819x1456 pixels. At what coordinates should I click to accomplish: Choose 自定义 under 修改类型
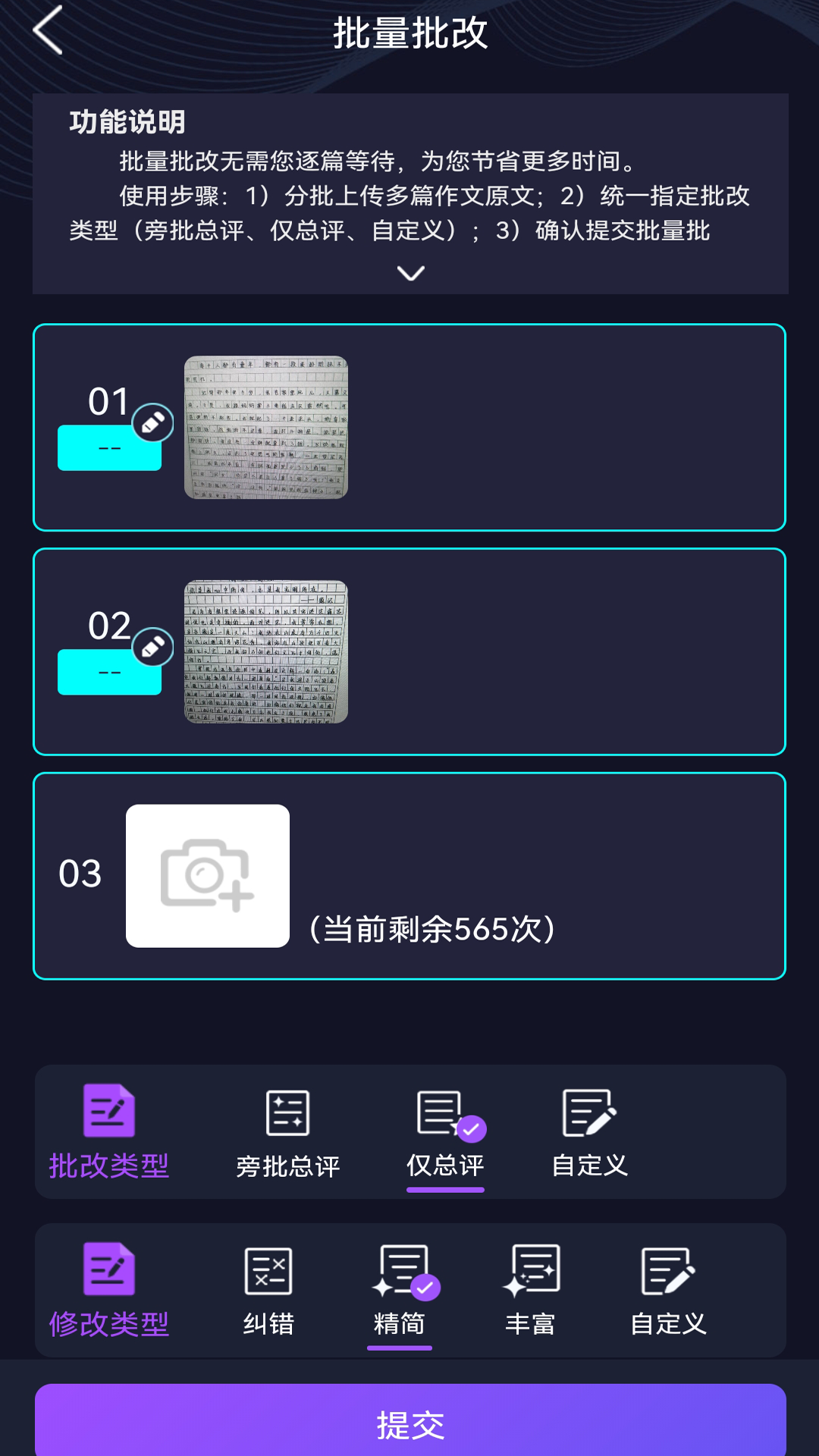[668, 1291]
